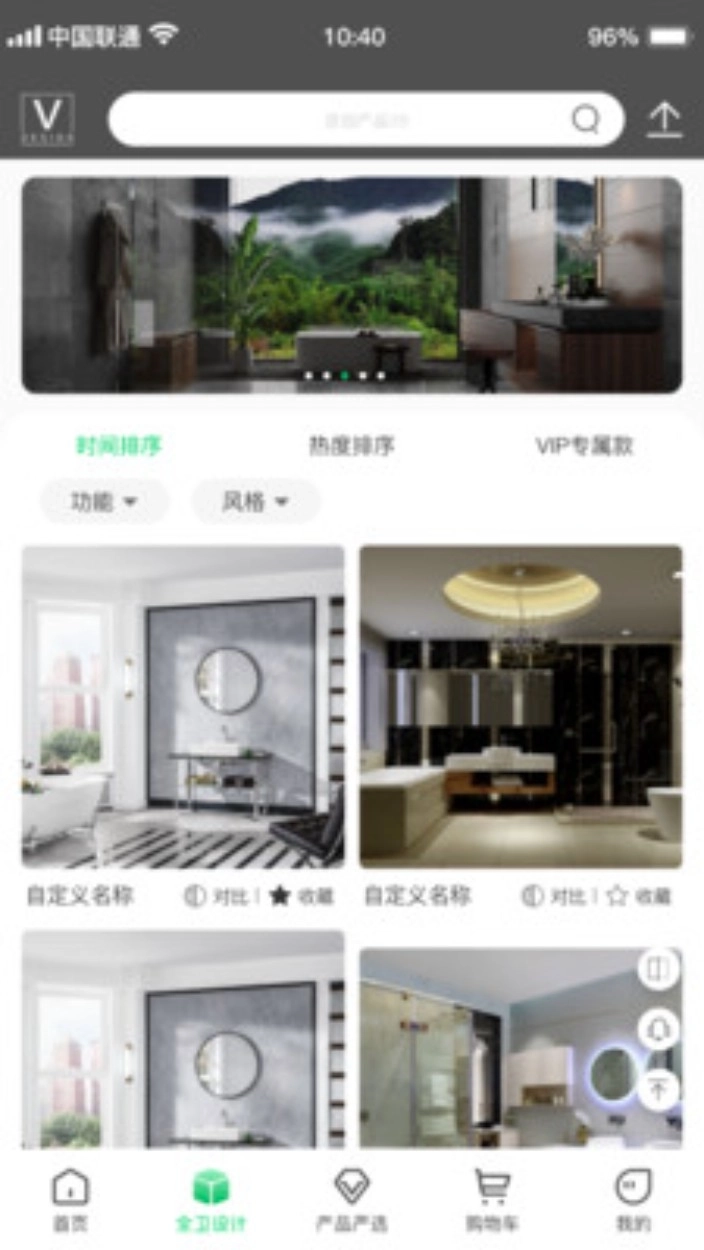Image resolution: width=704 pixels, height=1250 pixels.
Task: Open the bathroom banner at the top
Action: [x=352, y=285]
